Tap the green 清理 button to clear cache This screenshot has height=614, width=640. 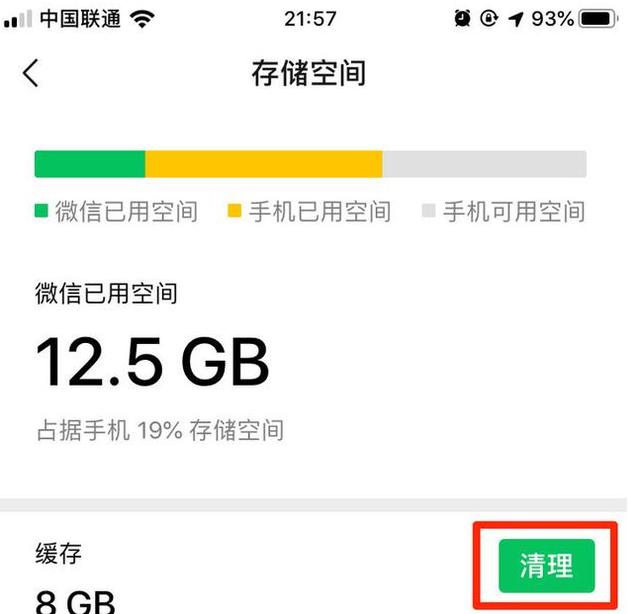coord(546,566)
